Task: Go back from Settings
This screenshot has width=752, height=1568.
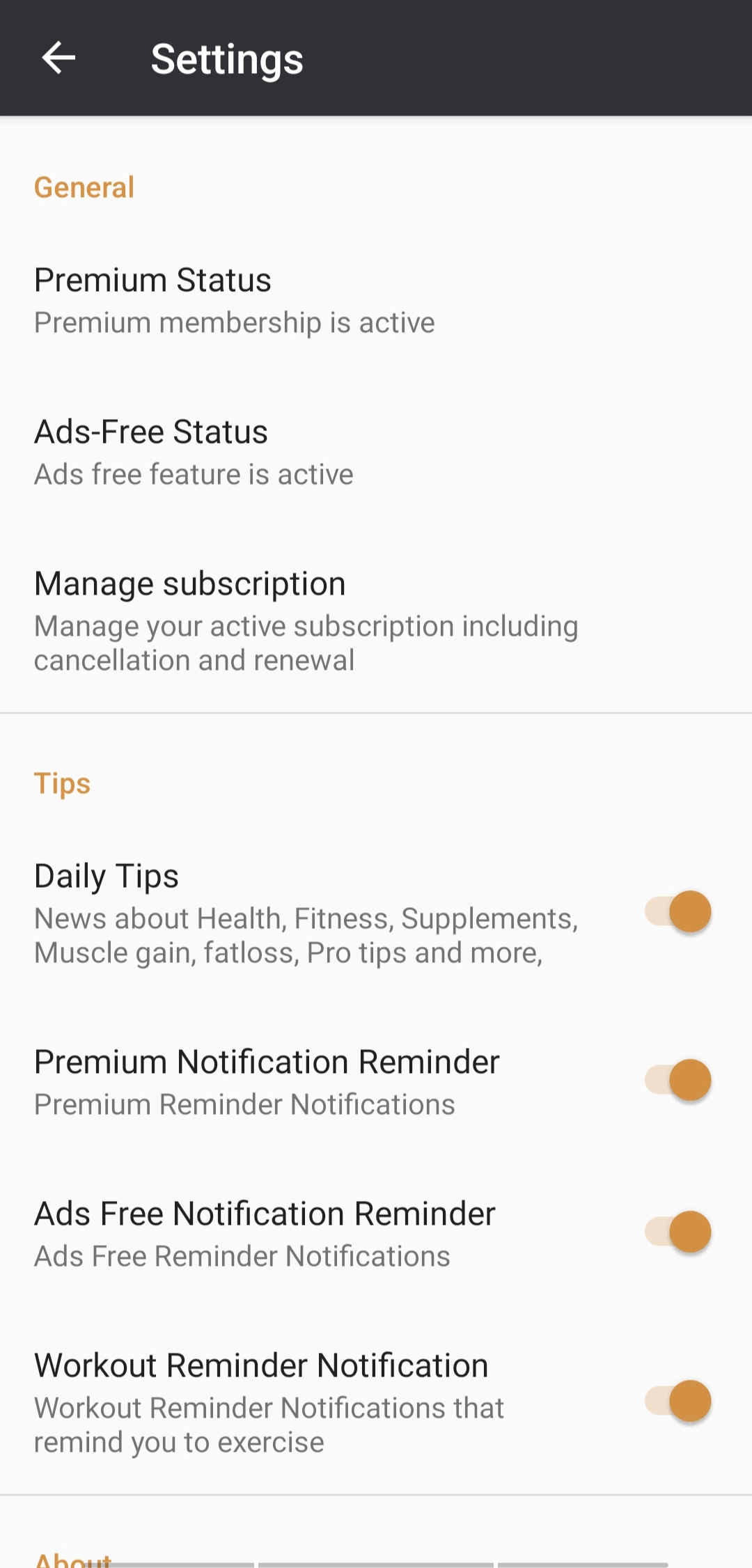Action: pos(58,58)
